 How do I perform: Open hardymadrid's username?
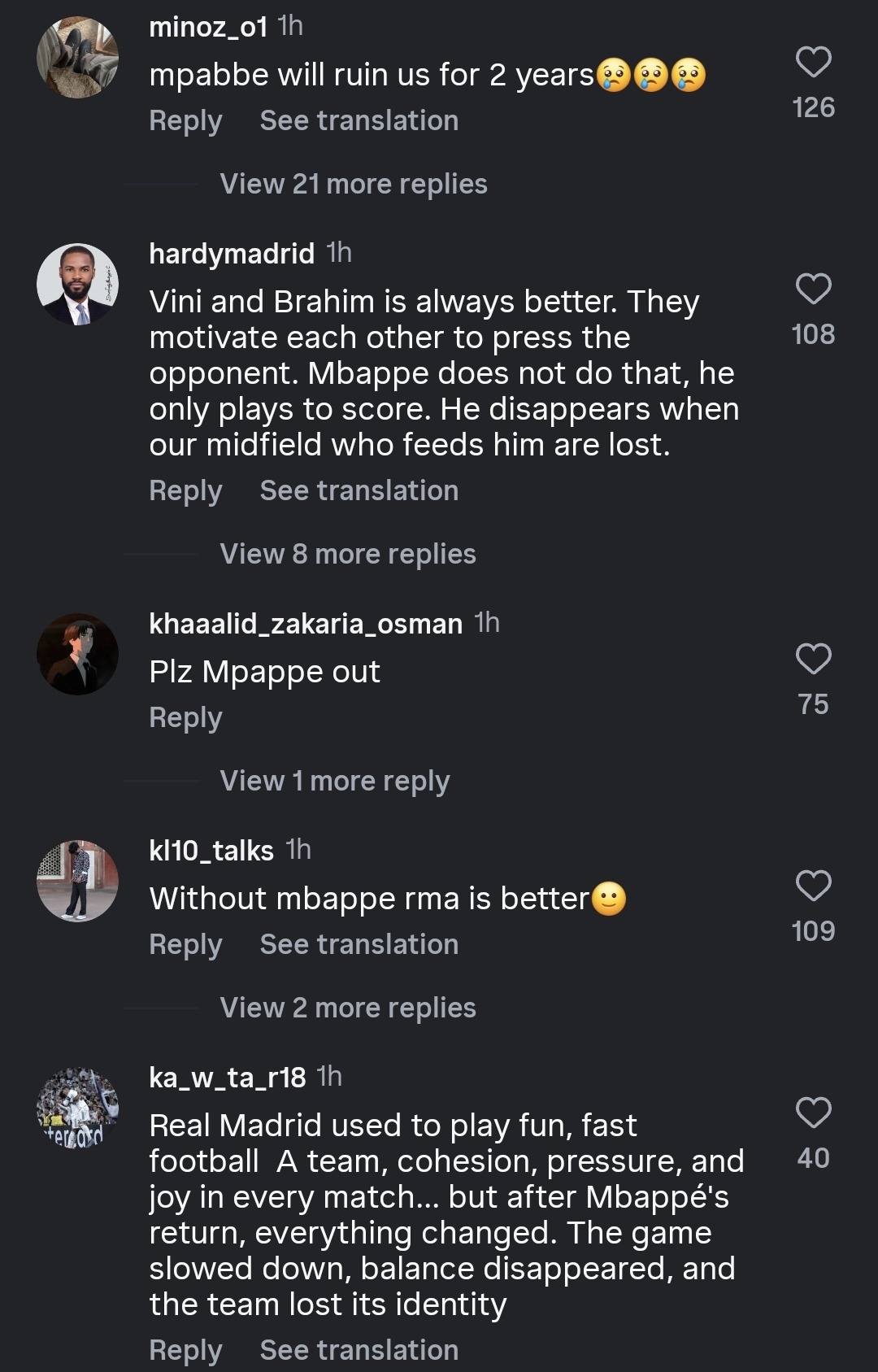pyautogui.click(x=231, y=253)
